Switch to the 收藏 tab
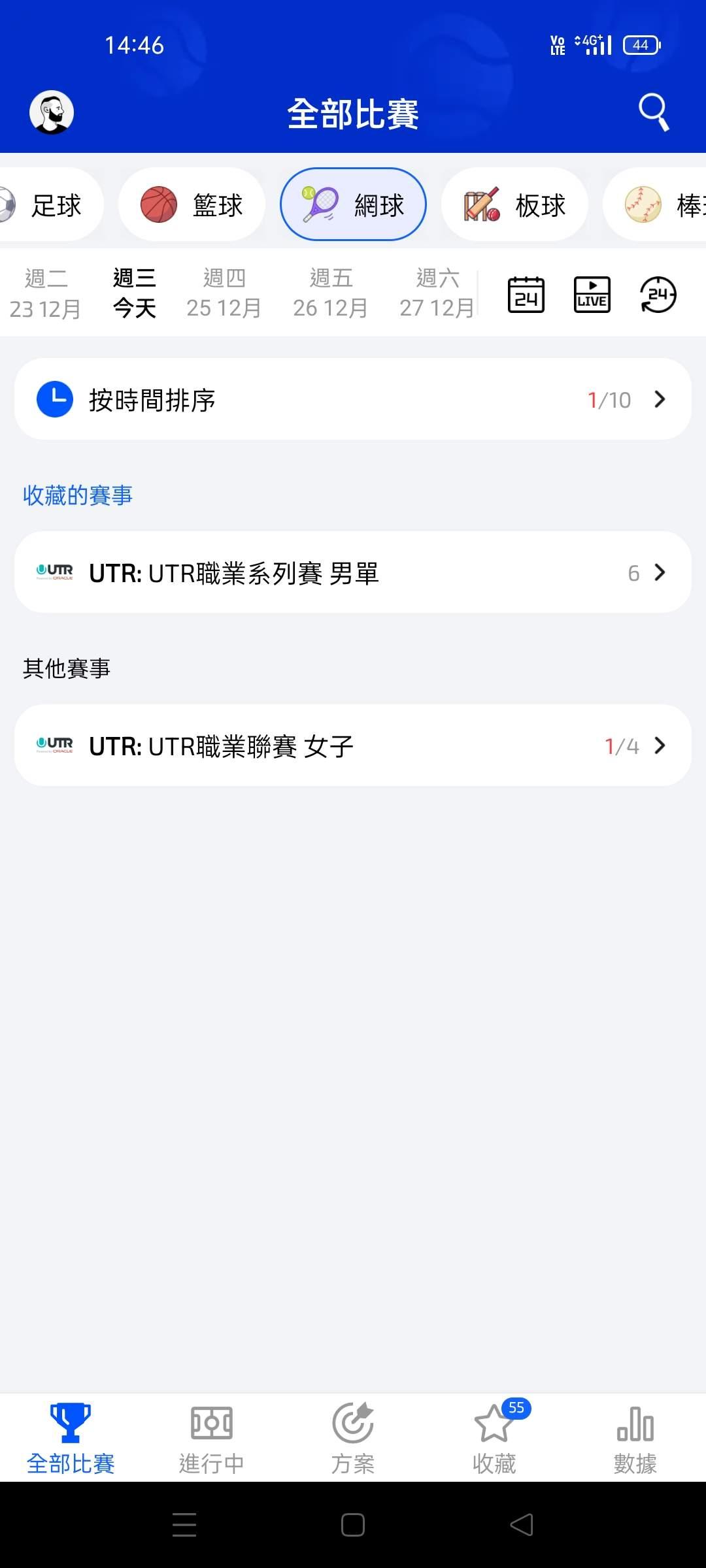Image resolution: width=706 pixels, height=1568 pixels. (495, 1439)
